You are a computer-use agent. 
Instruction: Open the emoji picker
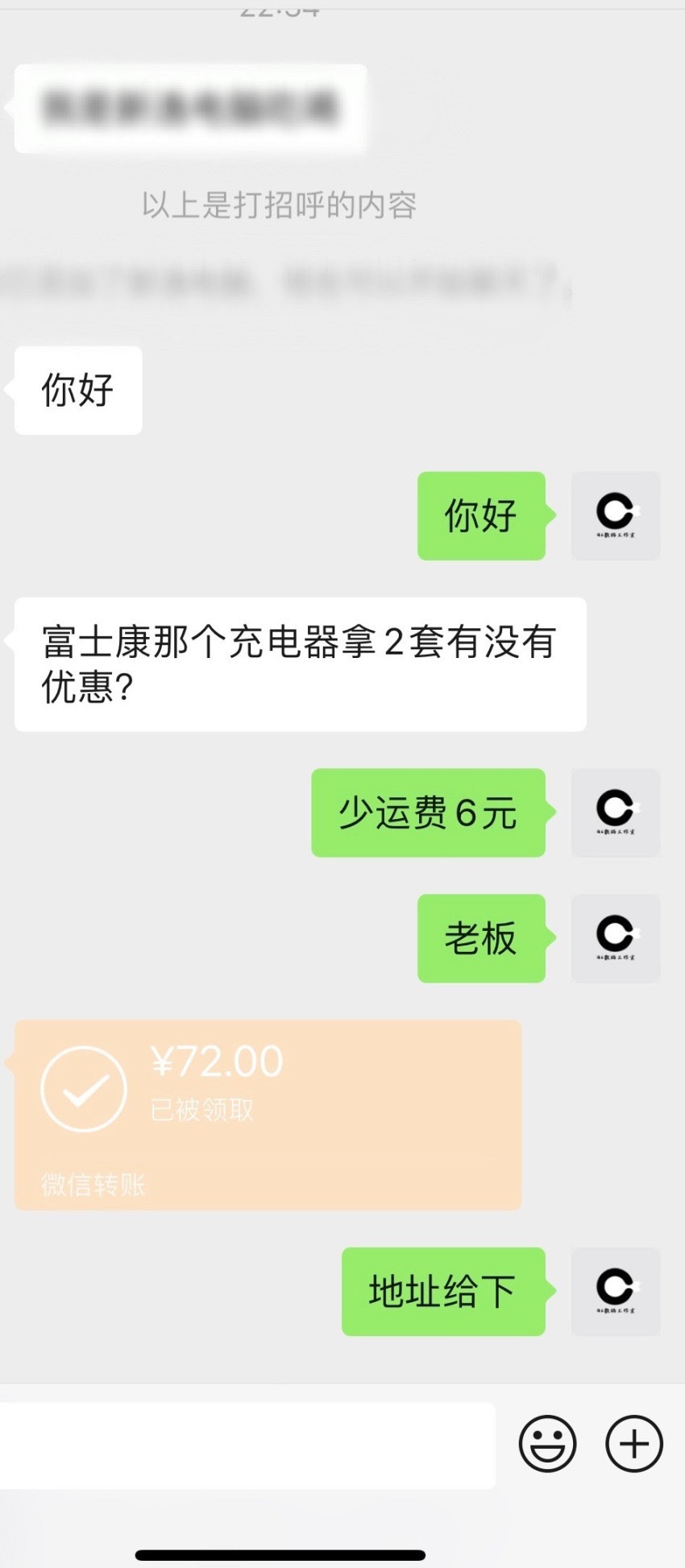pyautogui.click(x=547, y=1443)
